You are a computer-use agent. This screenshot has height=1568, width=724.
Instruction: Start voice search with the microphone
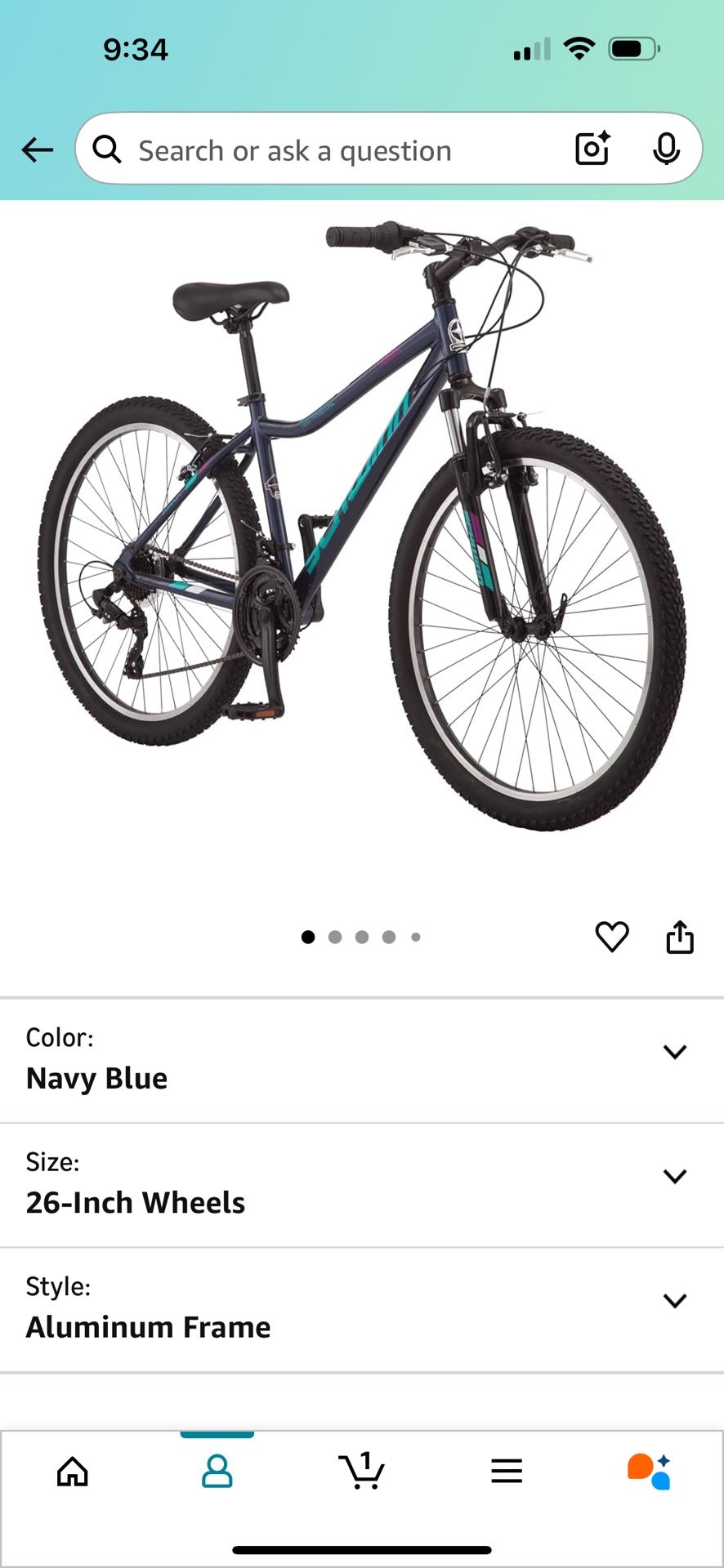(667, 149)
